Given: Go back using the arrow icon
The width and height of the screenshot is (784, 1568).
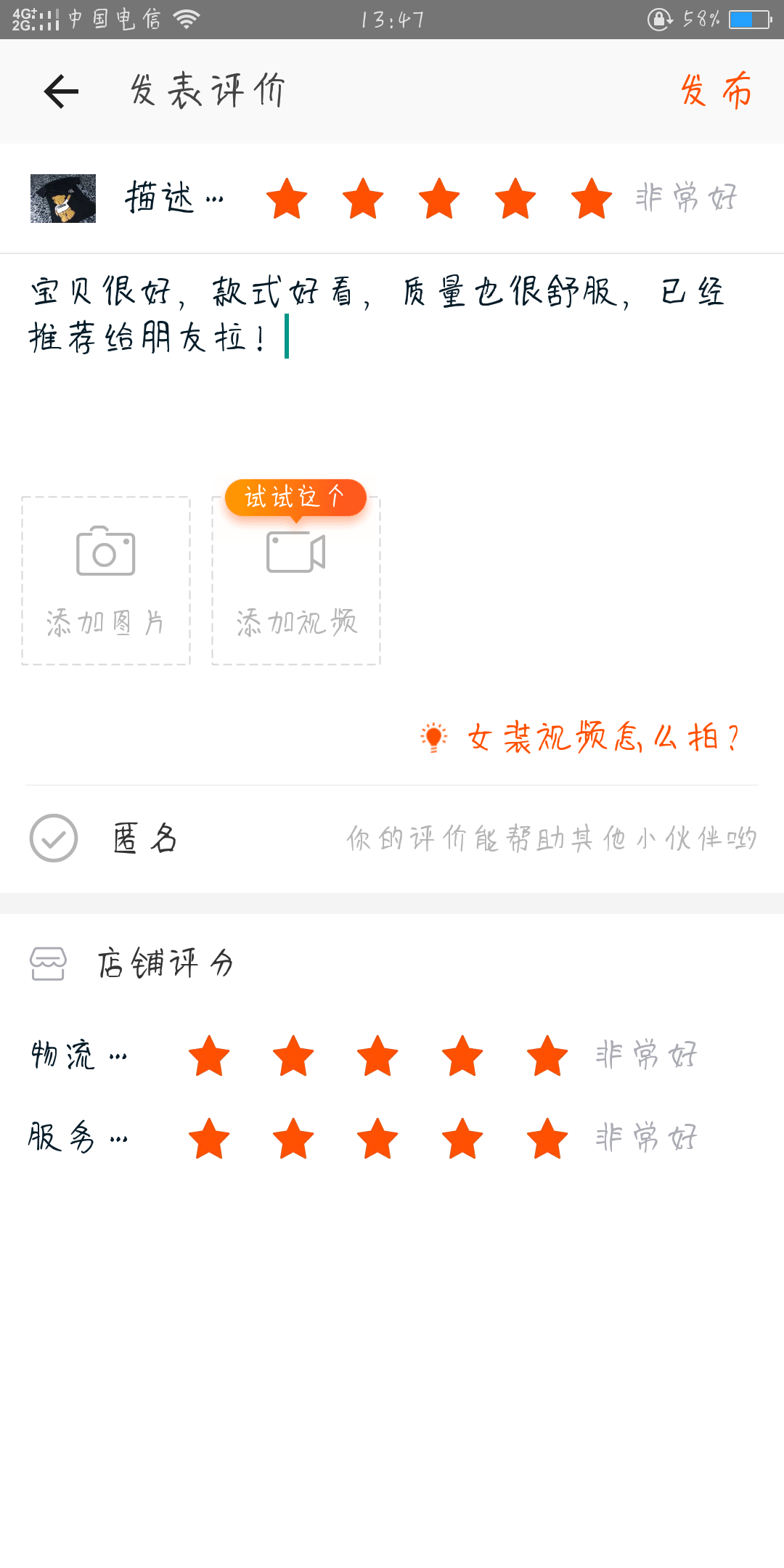Looking at the screenshot, I should click(x=61, y=91).
